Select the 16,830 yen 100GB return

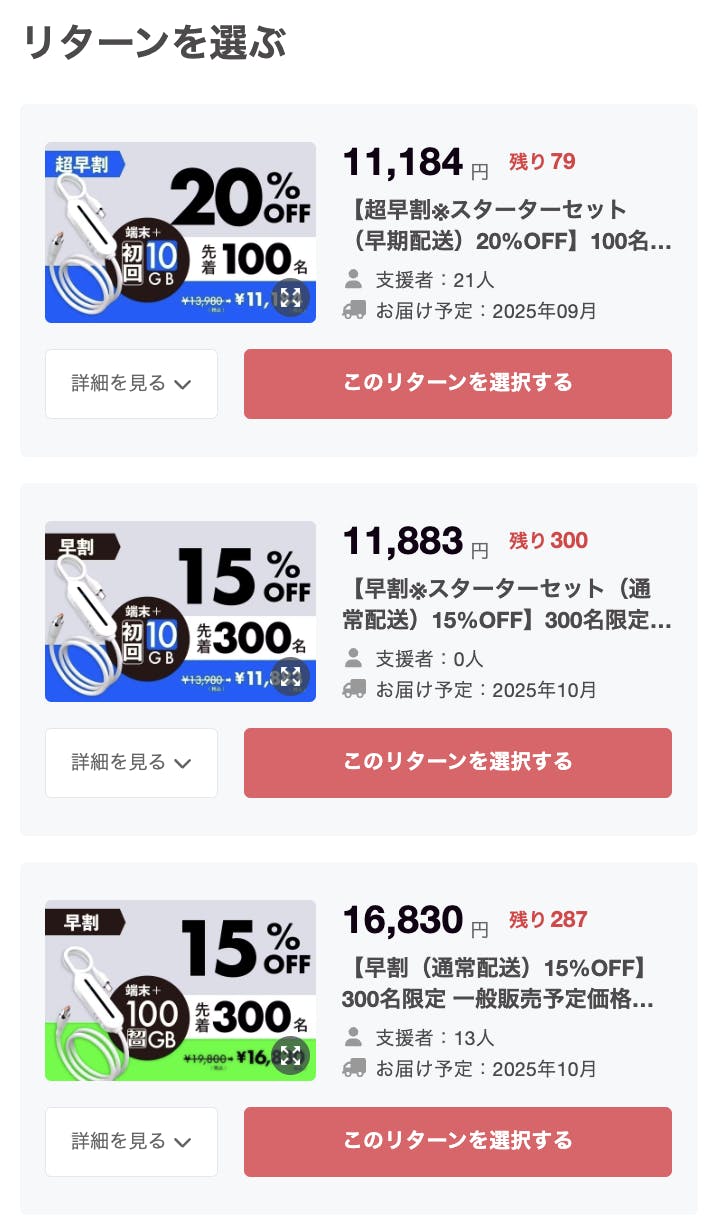457,1142
